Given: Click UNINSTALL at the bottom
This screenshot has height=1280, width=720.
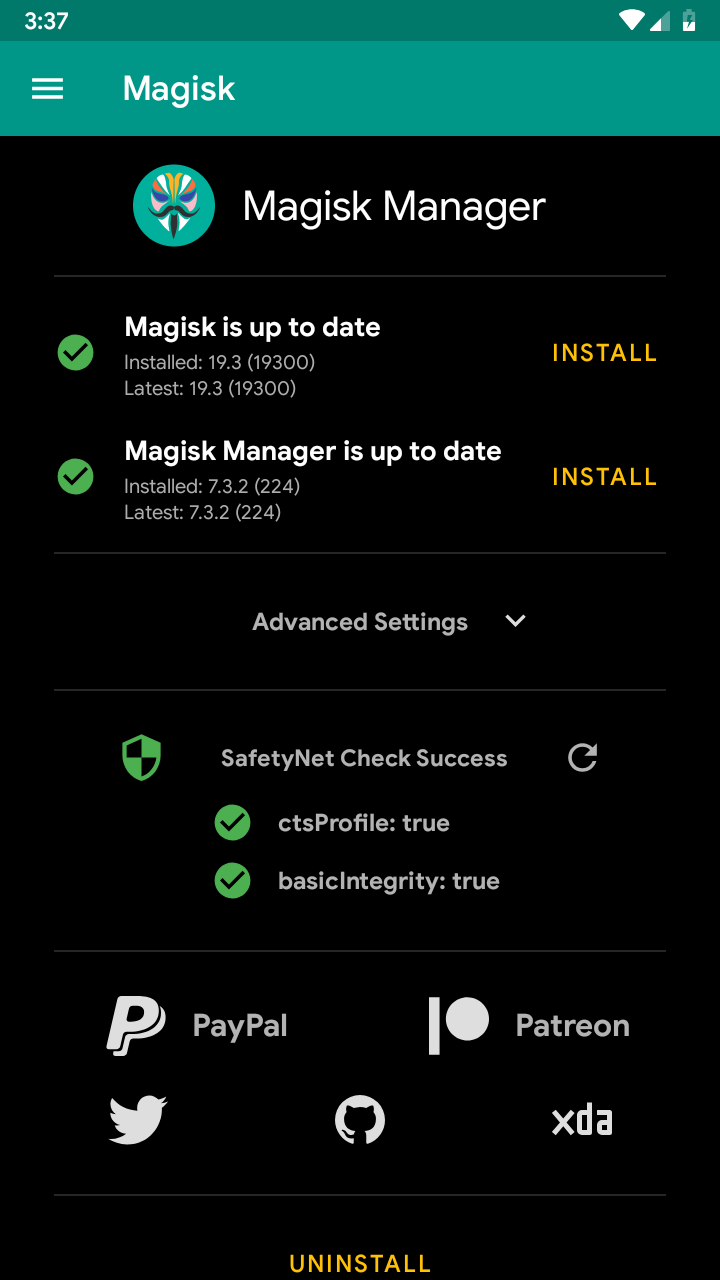Looking at the screenshot, I should click(x=360, y=1262).
